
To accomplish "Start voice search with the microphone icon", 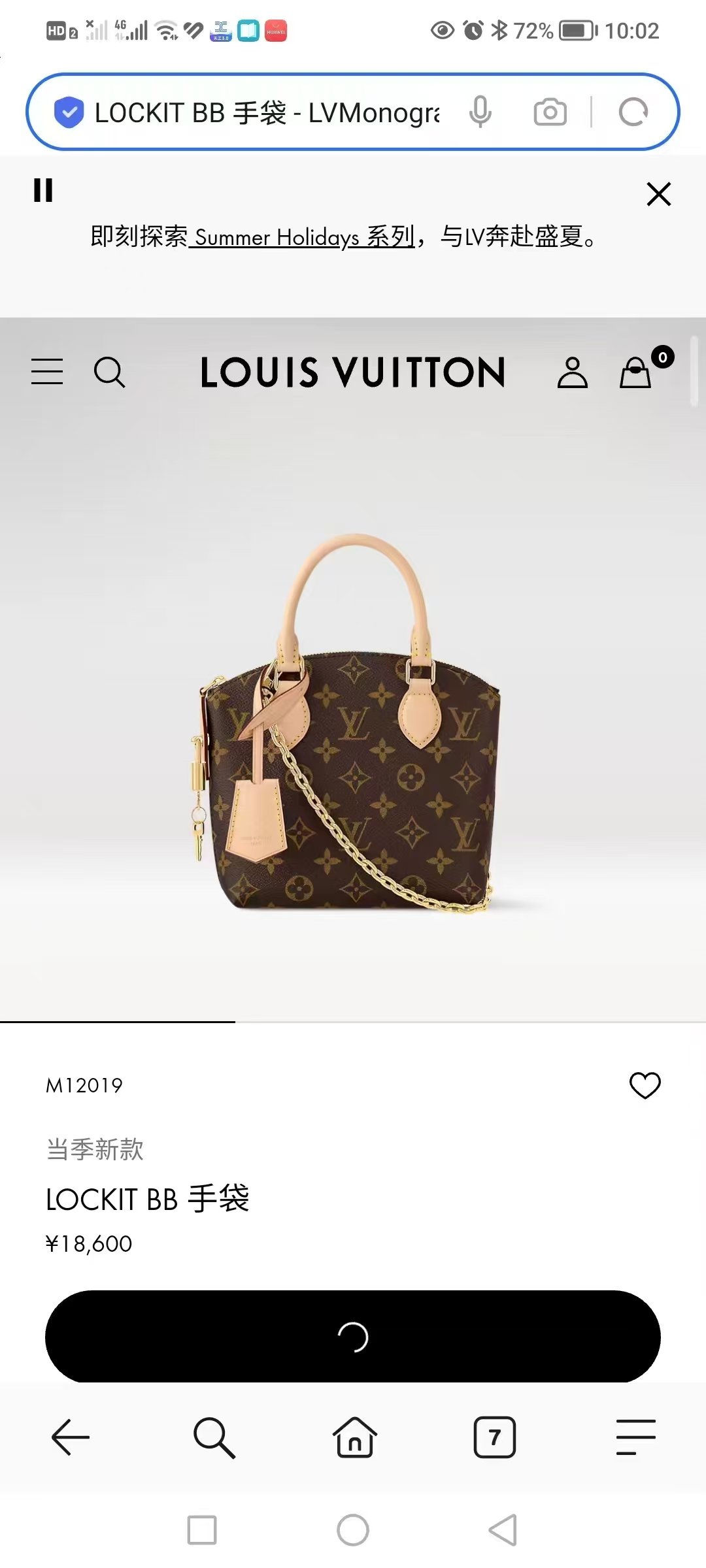I will pos(481,112).
